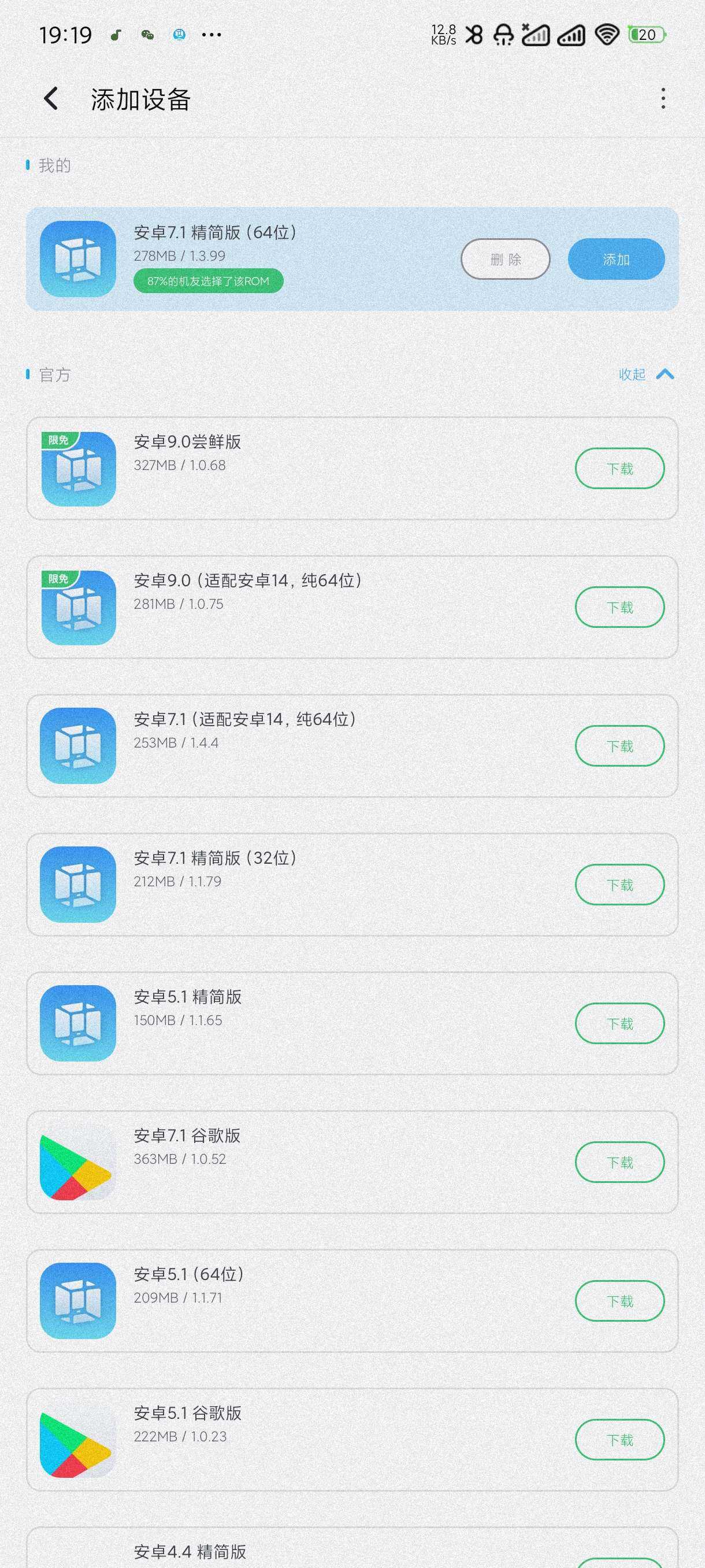
Task: Open the three-dot overflow menu
Action: coord(662,99)
